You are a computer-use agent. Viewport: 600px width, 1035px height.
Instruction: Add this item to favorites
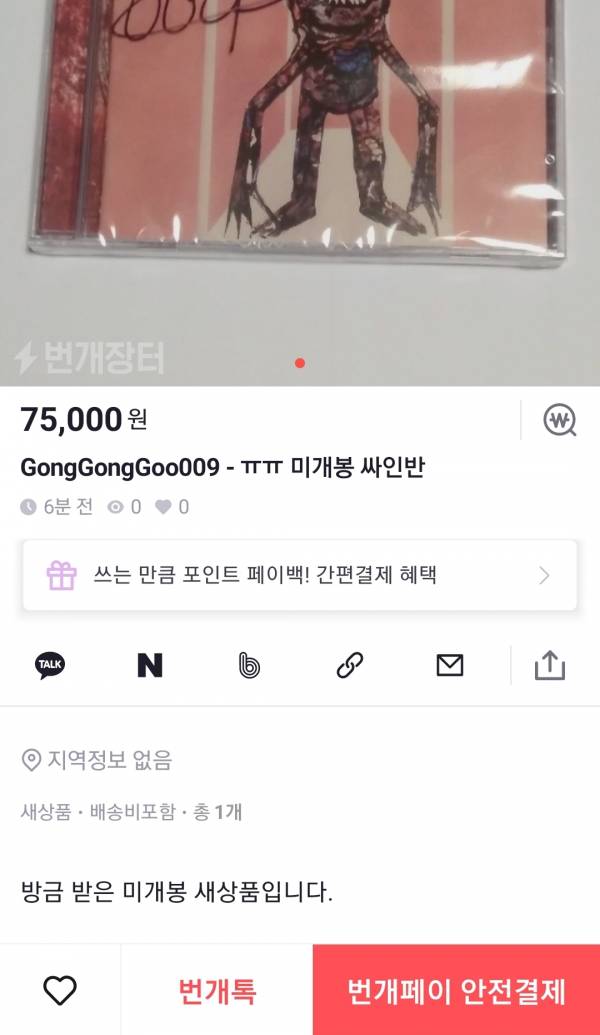coord(60,990)
